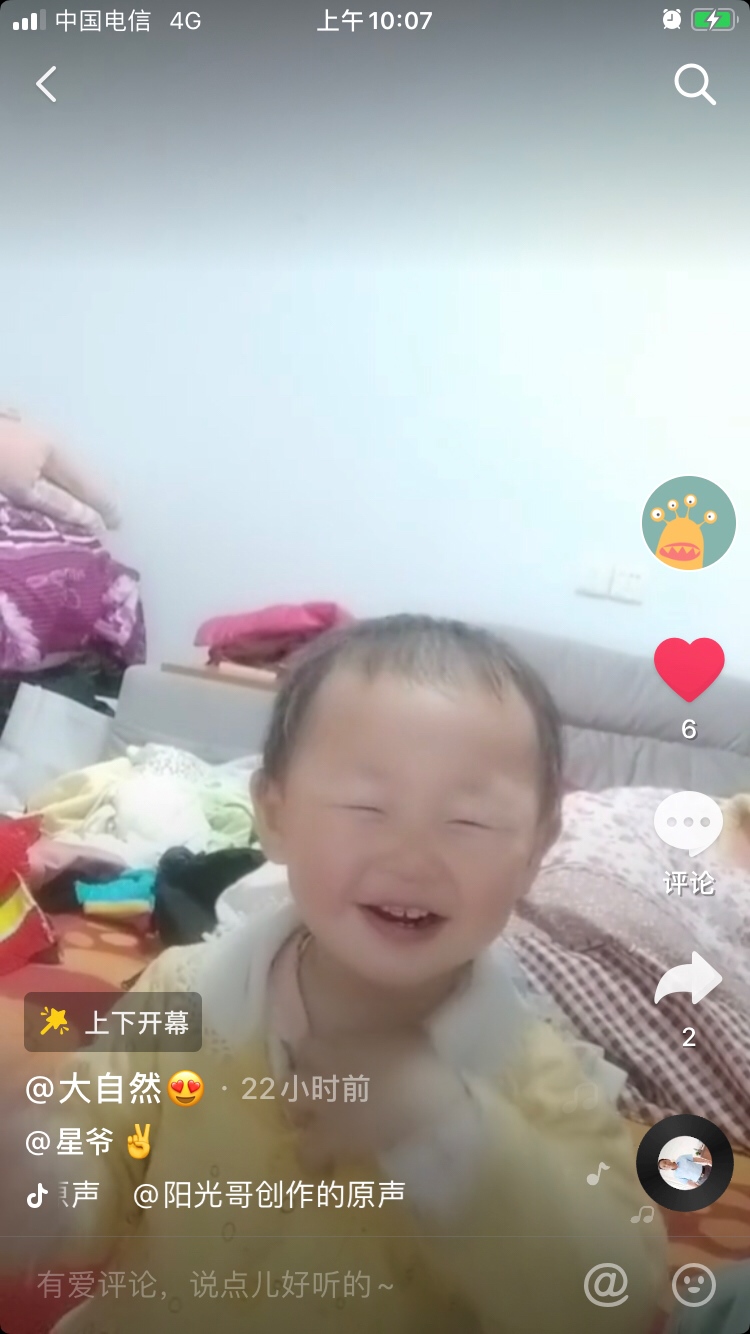Tap the @ mention icon in comment bar
Screen dimensions: 750x1334
606,1284
